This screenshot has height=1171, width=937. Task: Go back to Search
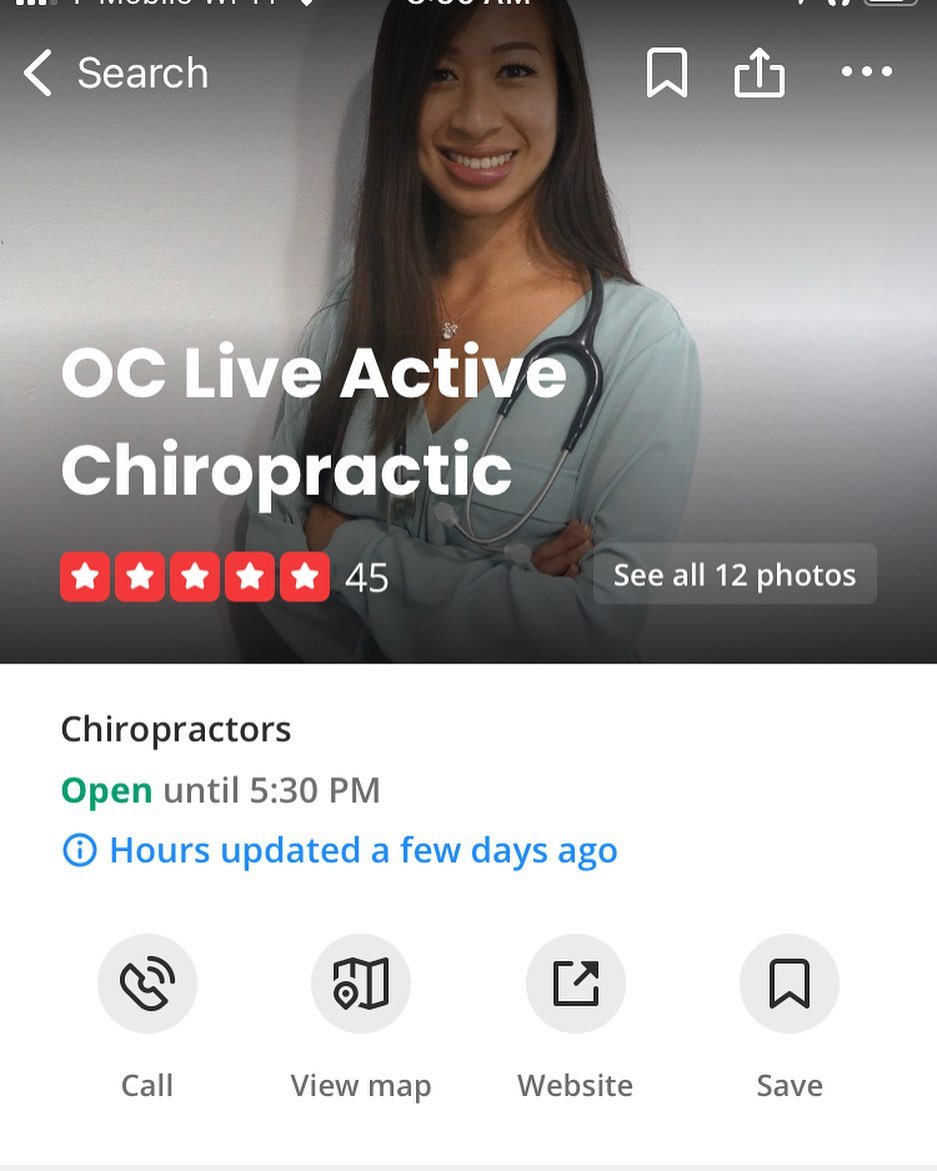click(115, 73)
